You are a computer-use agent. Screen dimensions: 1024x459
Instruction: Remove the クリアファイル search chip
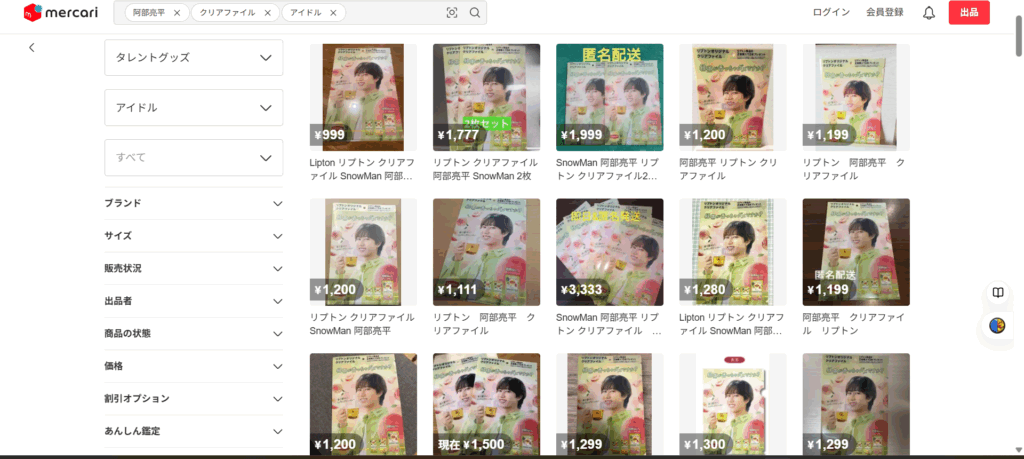click(267, 13)
